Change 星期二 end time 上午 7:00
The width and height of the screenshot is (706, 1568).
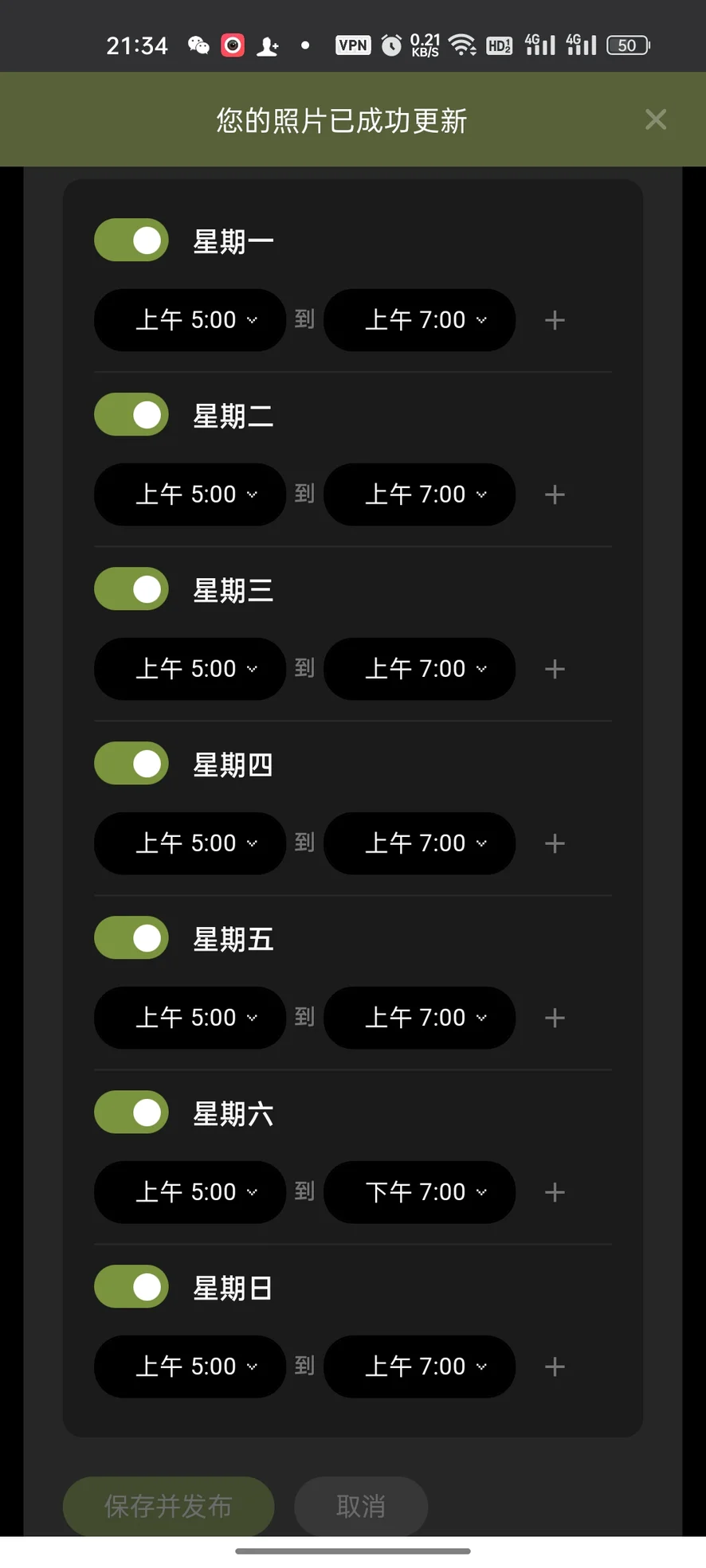click(x=419, y=495)
